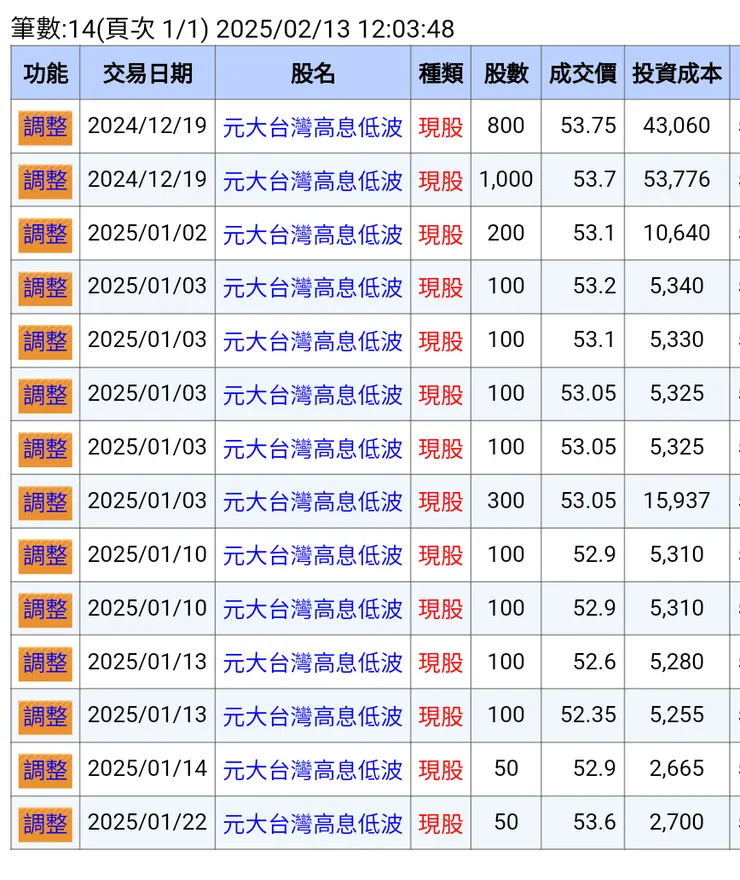Open 元大台灣高息低波 on the 2025/01/22 row

tap(312, 823)
